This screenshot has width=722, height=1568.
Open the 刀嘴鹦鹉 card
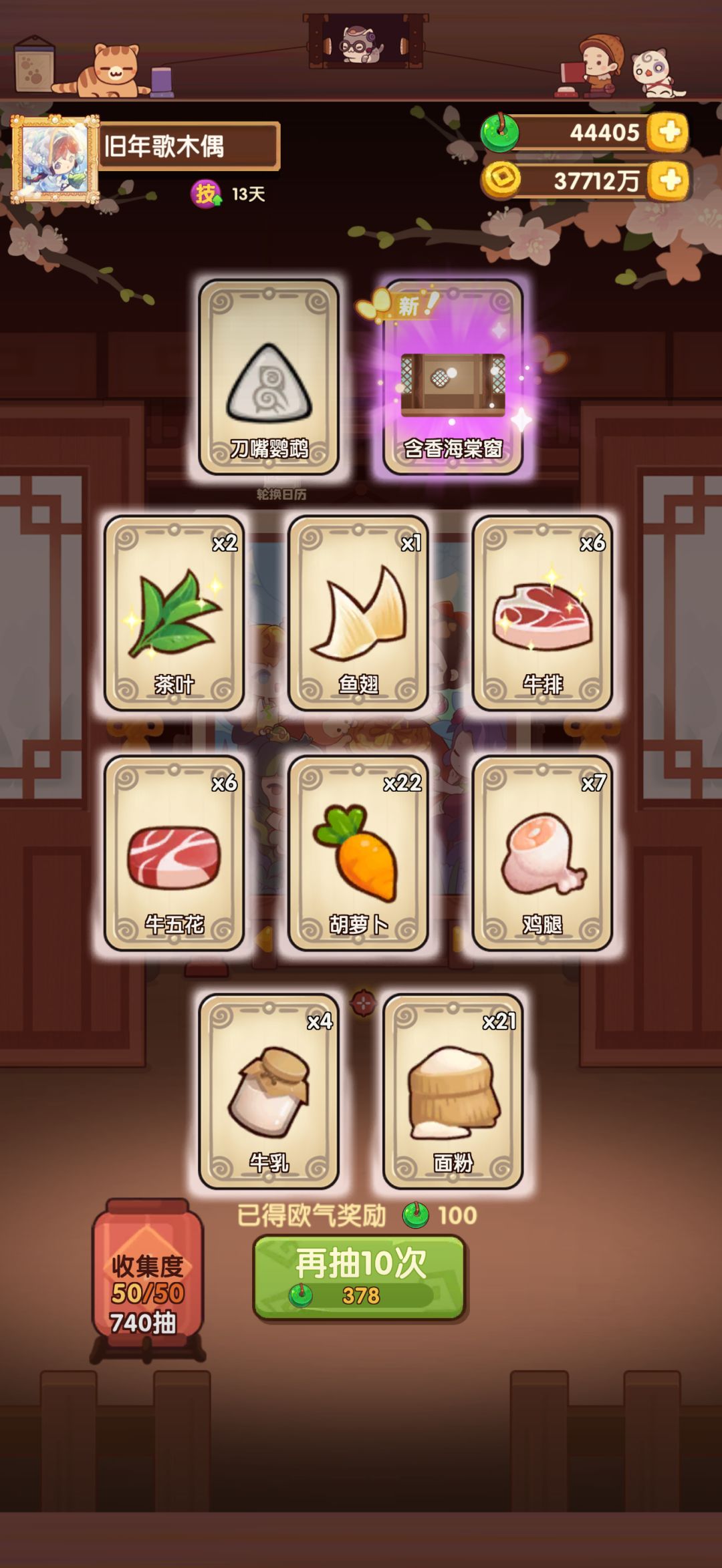coord(269,377)
